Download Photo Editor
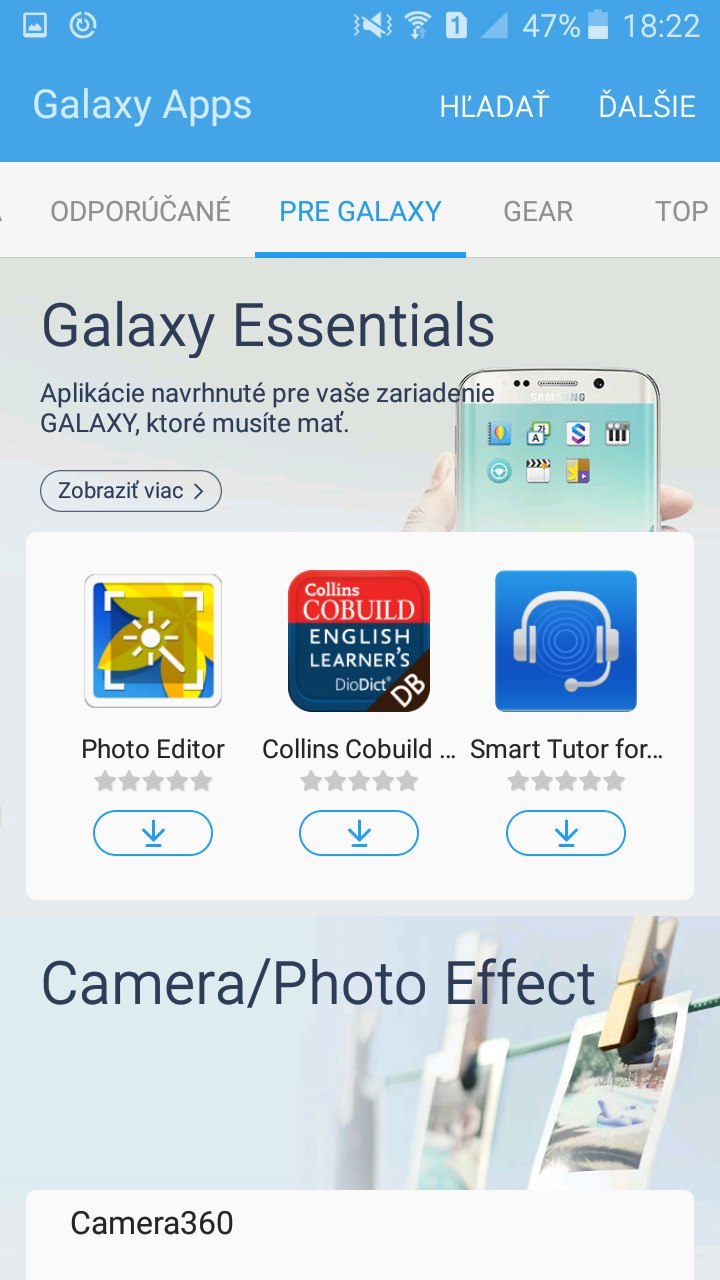This screenshot has height=1280, width=720. (x=153, y=833)
